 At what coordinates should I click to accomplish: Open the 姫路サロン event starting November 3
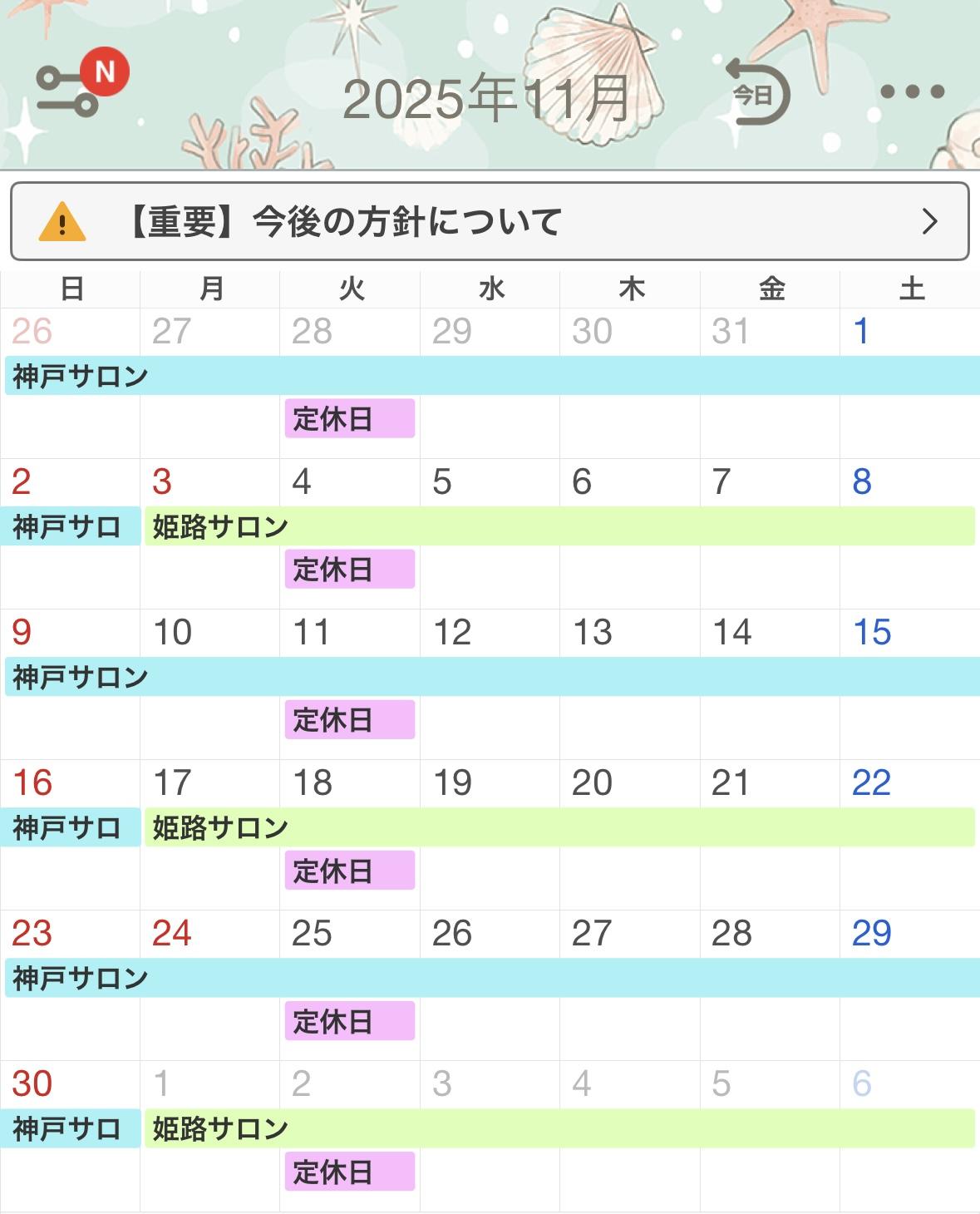click(559, 526)
